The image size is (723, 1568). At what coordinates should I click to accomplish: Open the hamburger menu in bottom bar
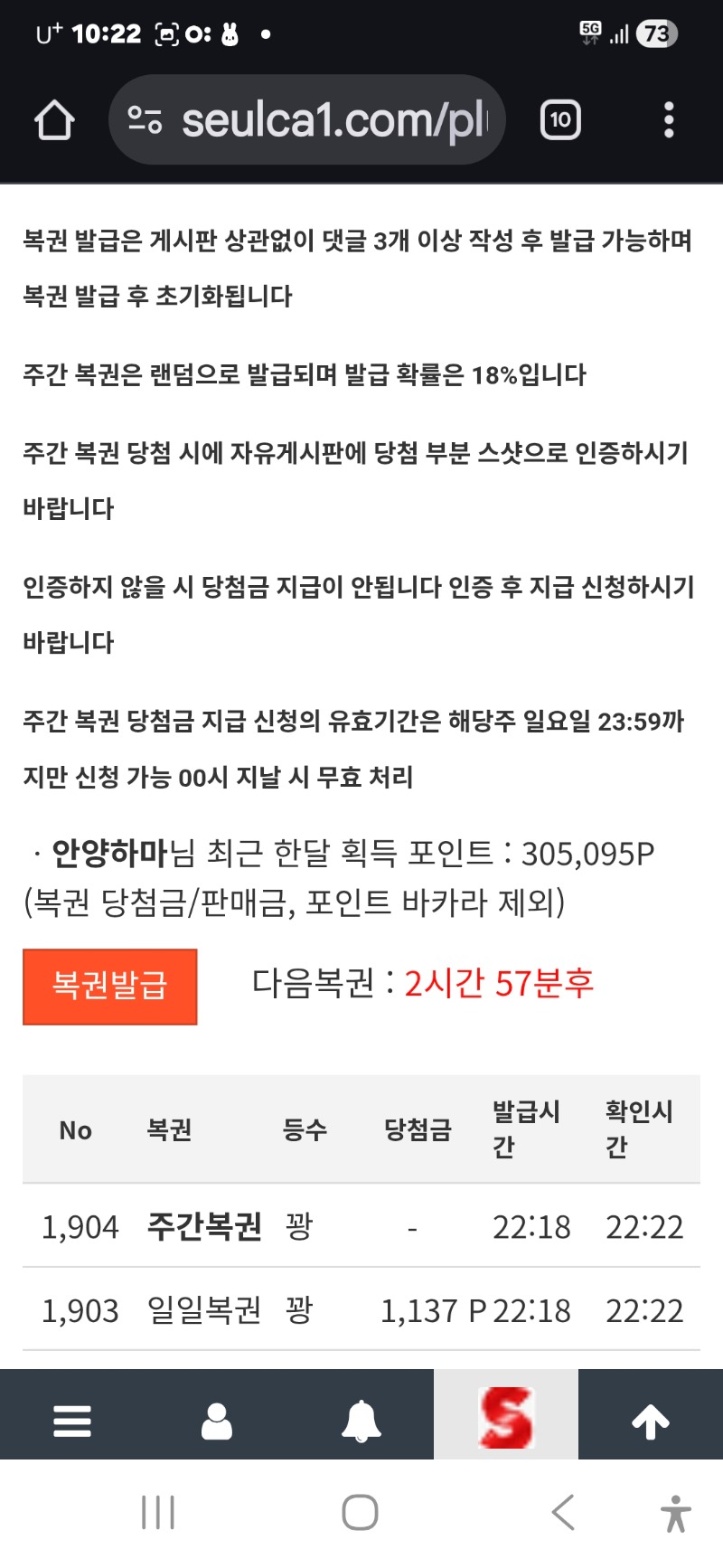(72, 1421)
